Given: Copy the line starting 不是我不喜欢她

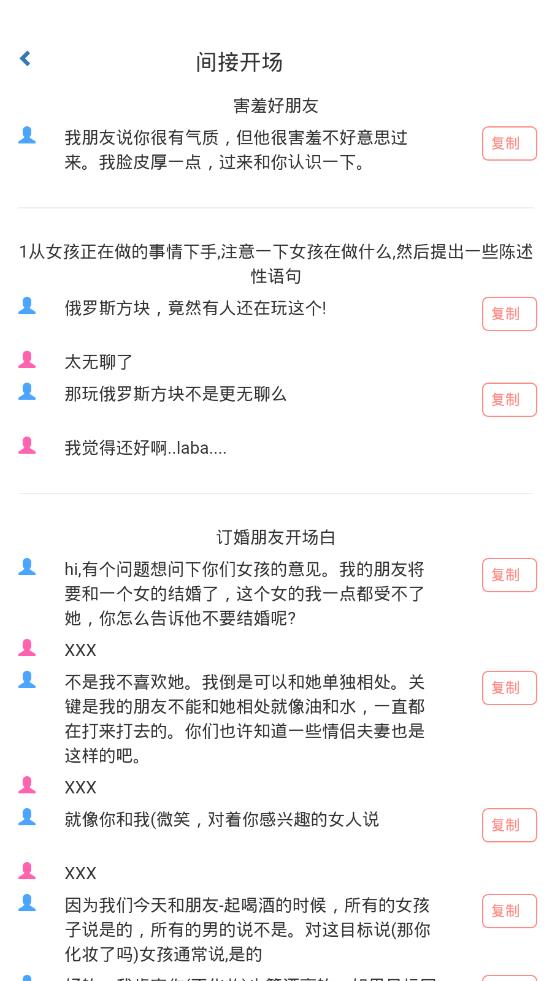Looking at the screenshot, I should [x=509, y=688].
